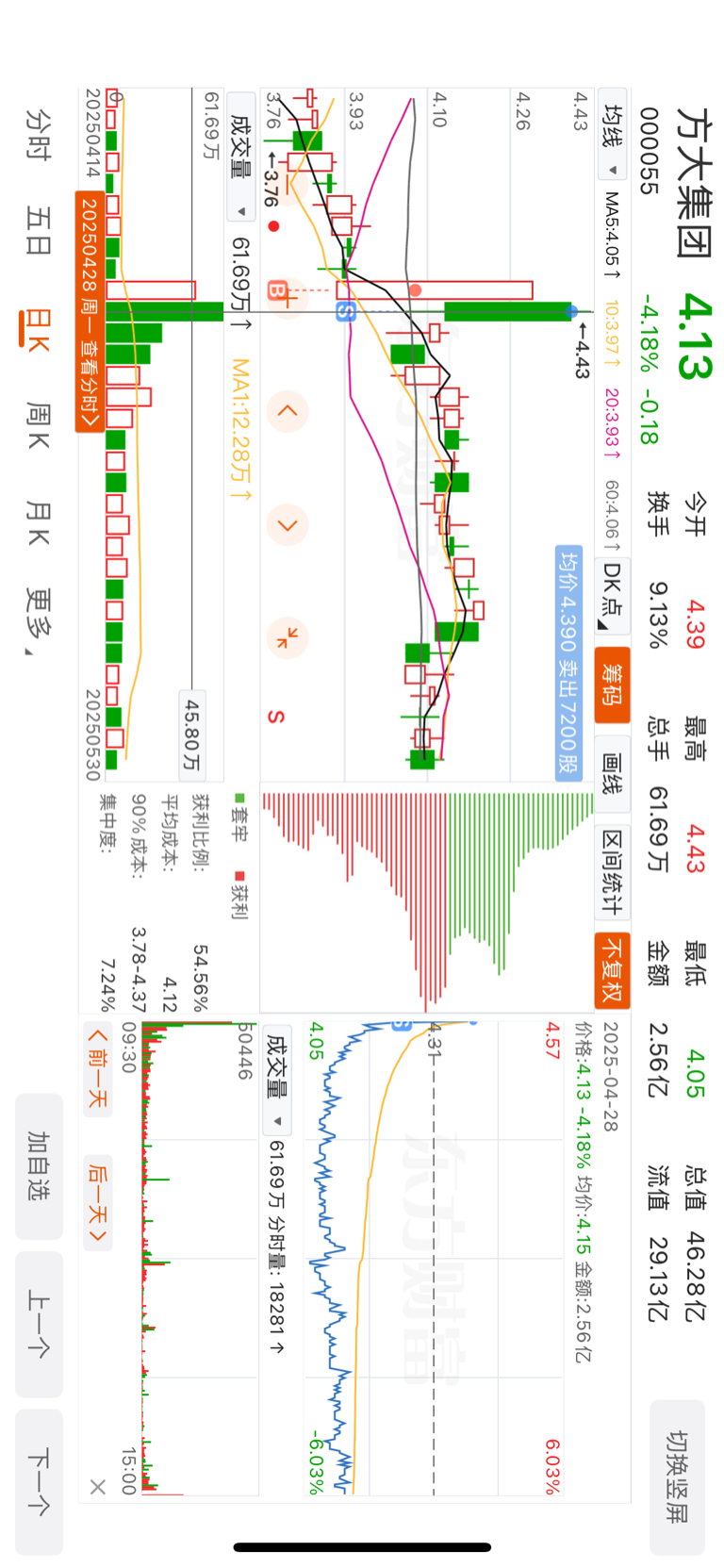Expand the 更多 chart options
Screen dimensions: 724x1568
click(39, 621)
